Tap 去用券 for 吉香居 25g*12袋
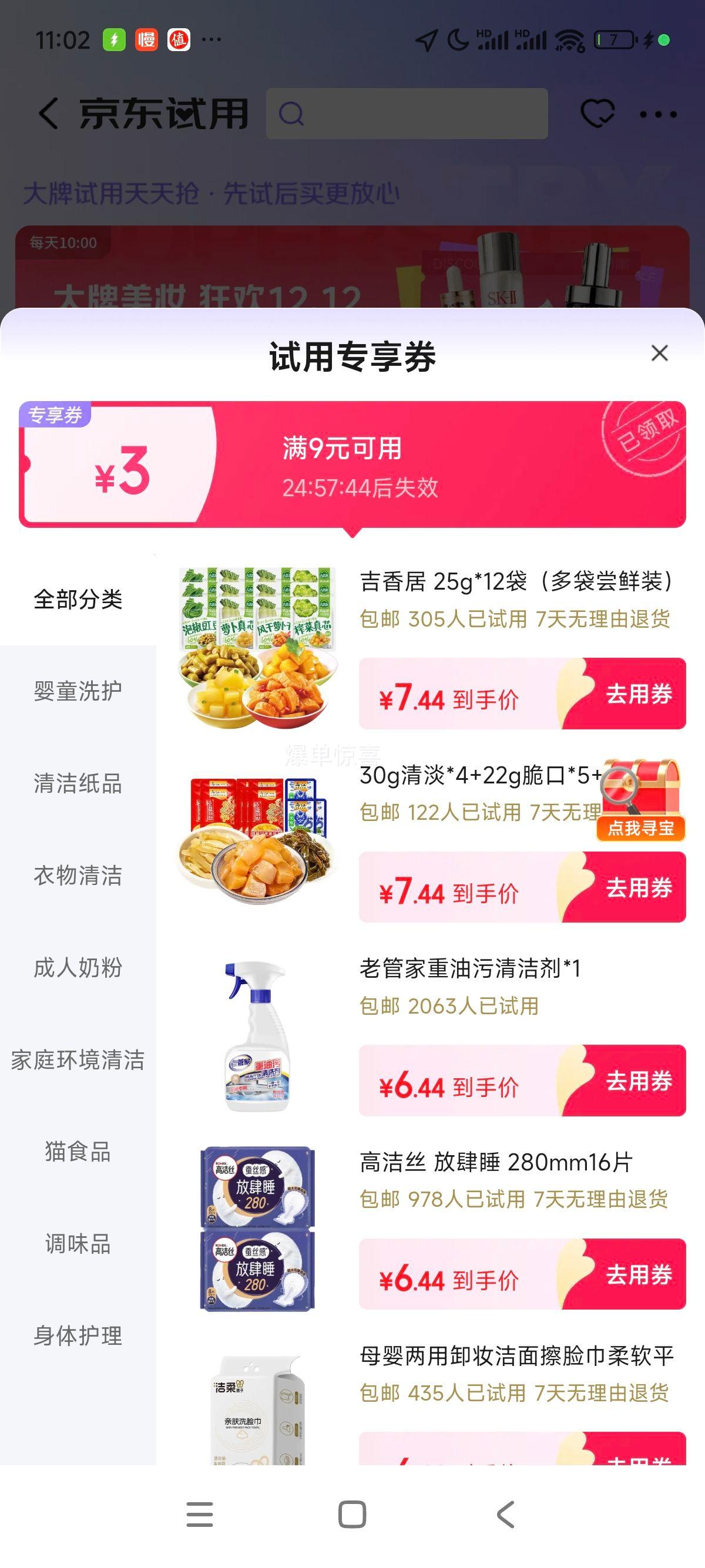Image resolution: width=705 pixels, height=1568 pixels. 638,694
